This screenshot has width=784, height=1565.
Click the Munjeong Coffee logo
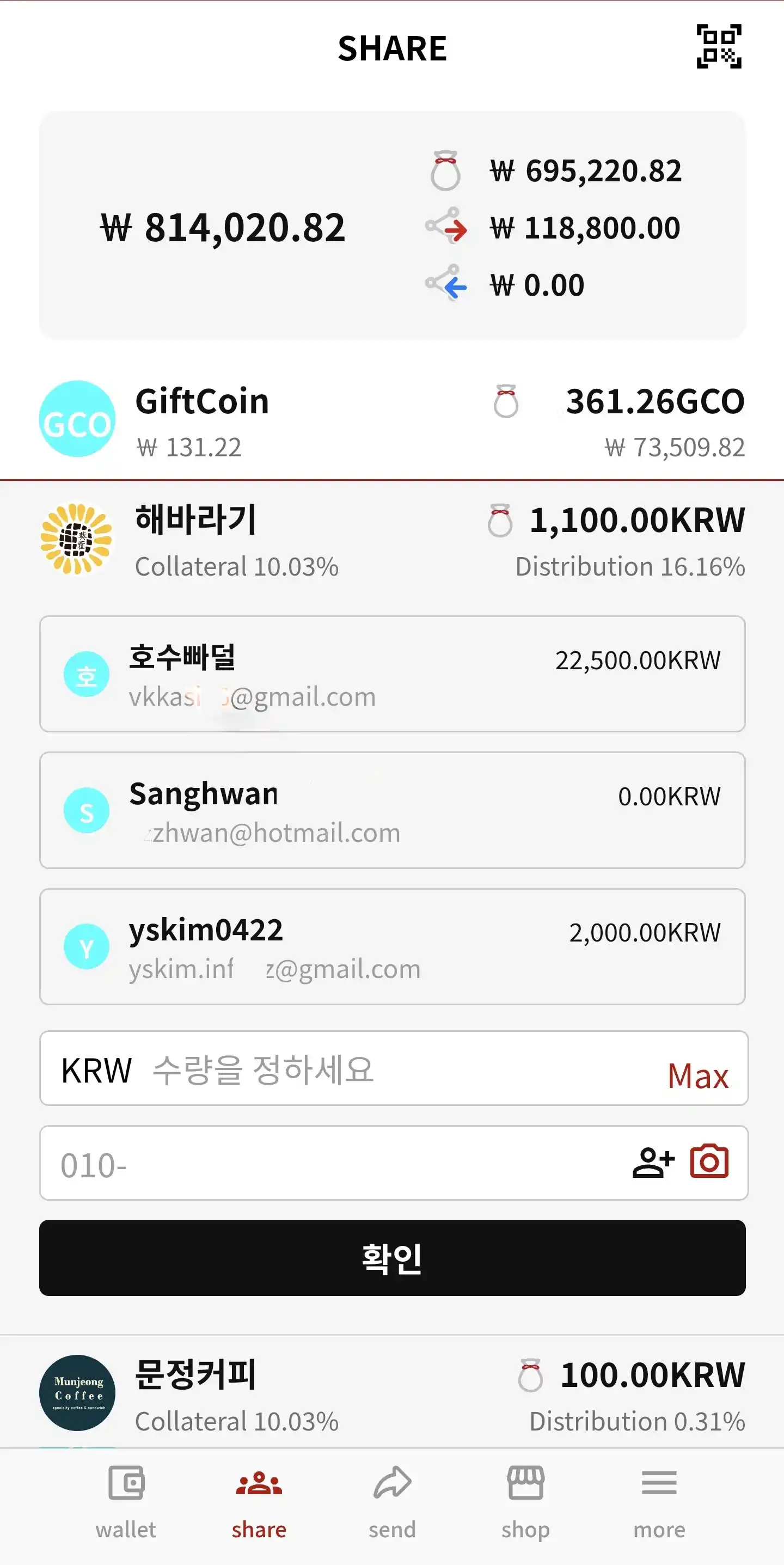tap(79, 1393)
